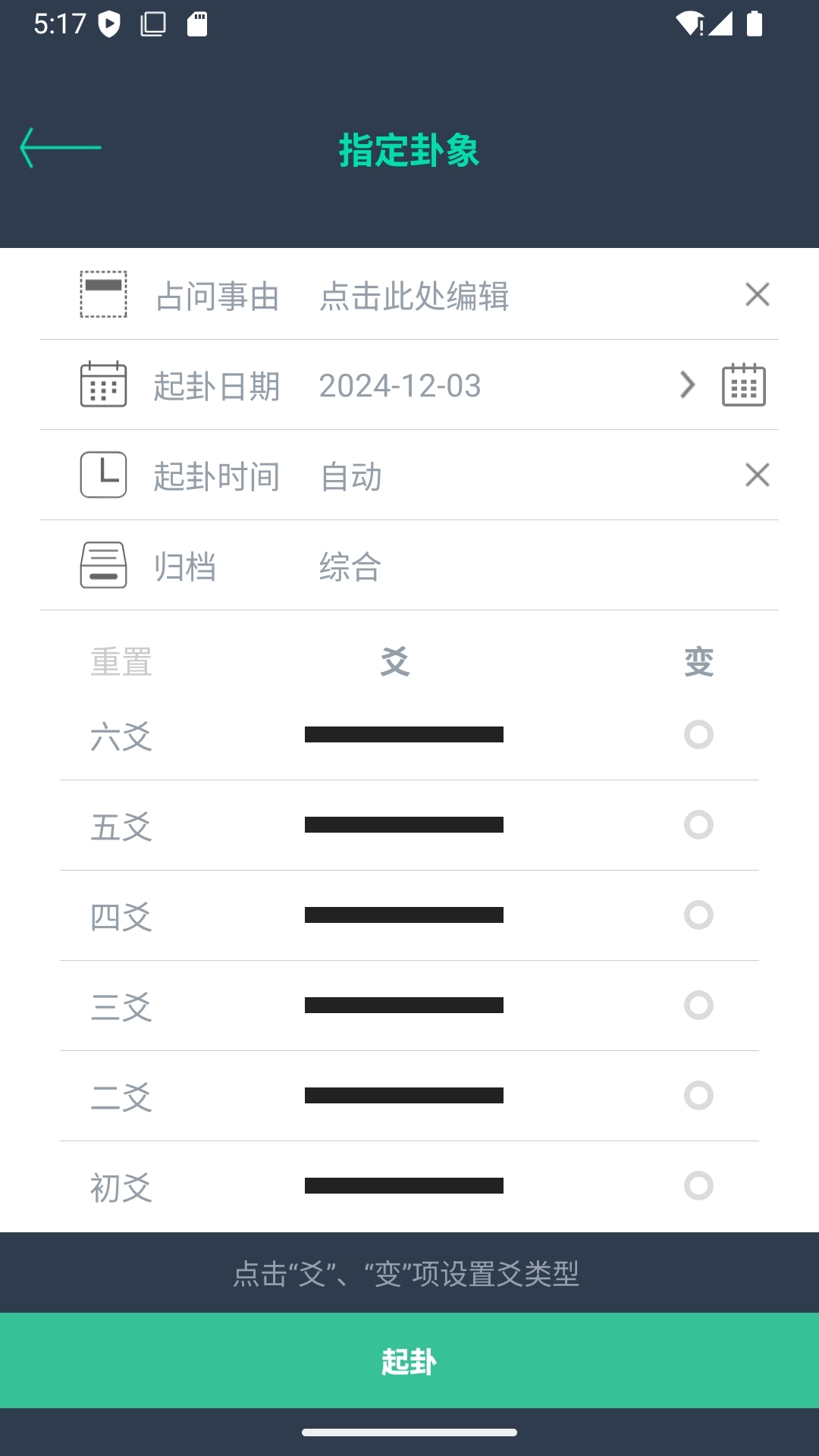The height and width of the screenshot is (1456, 819).
Task: Click 重置 to reset the lines
Action: [120, 661]
